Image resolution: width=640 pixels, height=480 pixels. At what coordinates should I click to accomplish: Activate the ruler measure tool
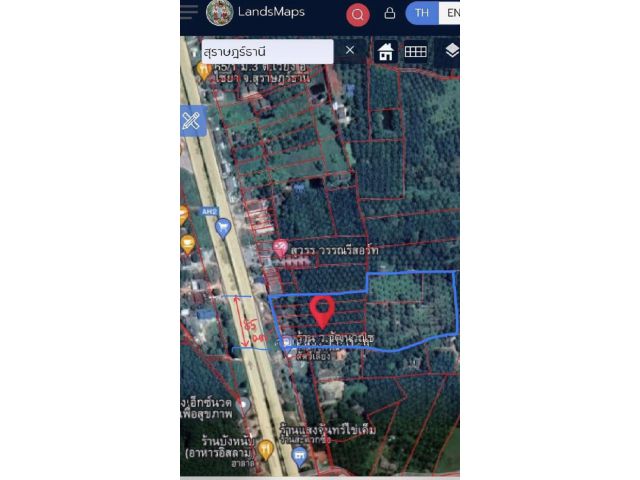coord(192,121)
